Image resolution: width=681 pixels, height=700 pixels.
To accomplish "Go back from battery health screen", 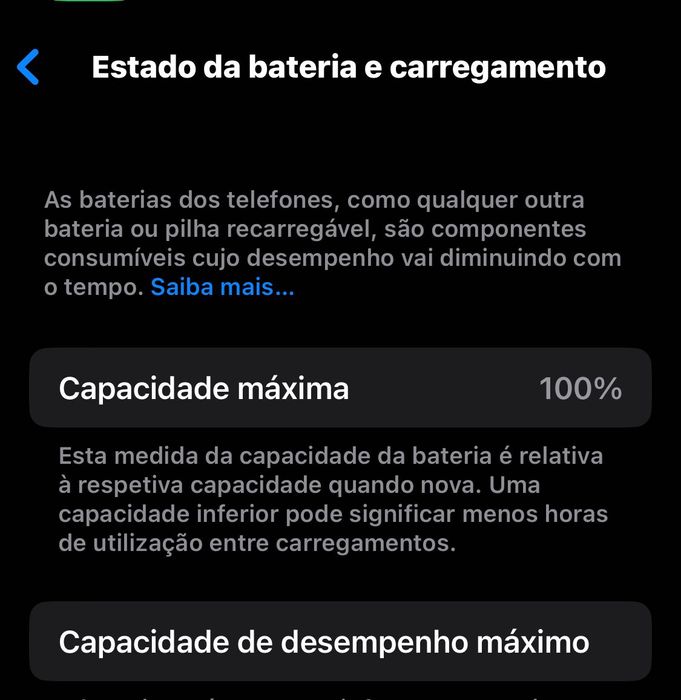I will (x=29, y=68).
